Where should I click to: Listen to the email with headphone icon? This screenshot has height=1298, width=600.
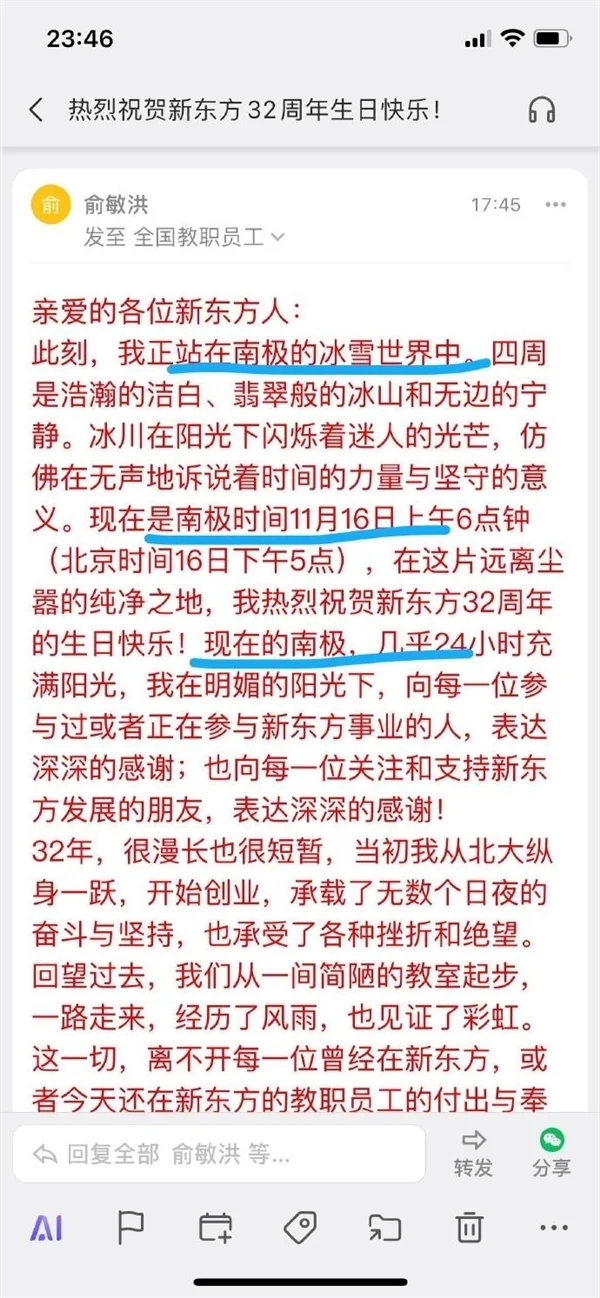click(541, 110)
